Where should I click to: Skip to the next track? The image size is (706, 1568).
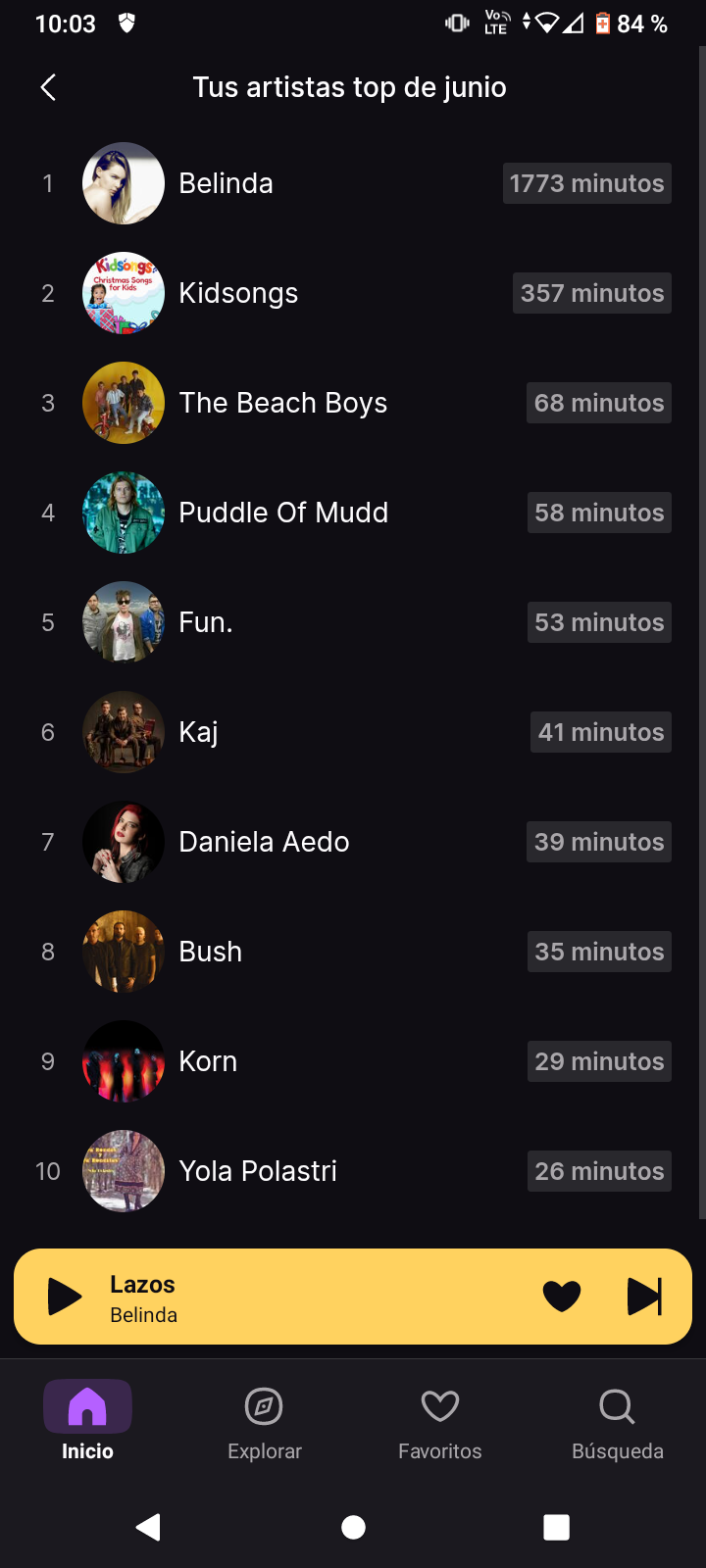[644, 1297]
